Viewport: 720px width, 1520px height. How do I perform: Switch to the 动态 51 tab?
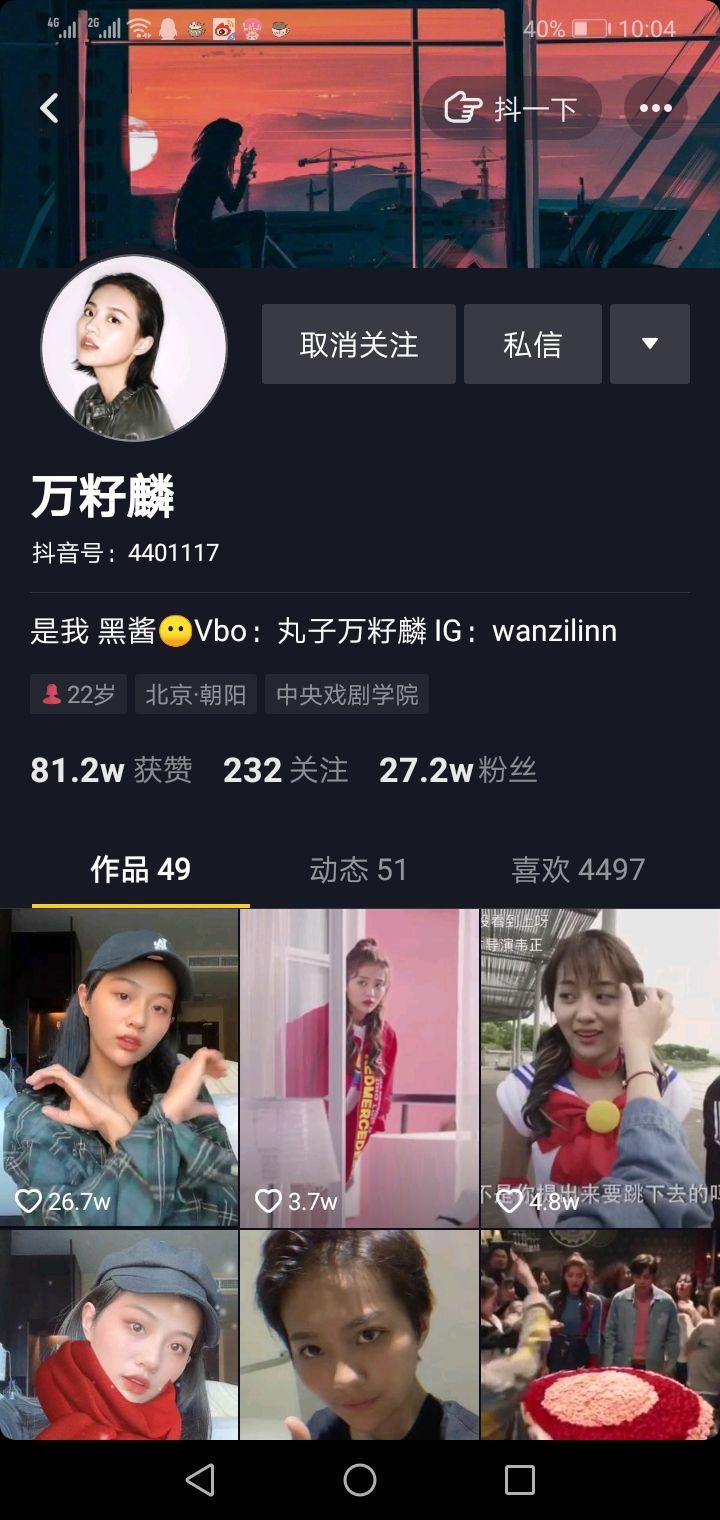coord(359,869)
